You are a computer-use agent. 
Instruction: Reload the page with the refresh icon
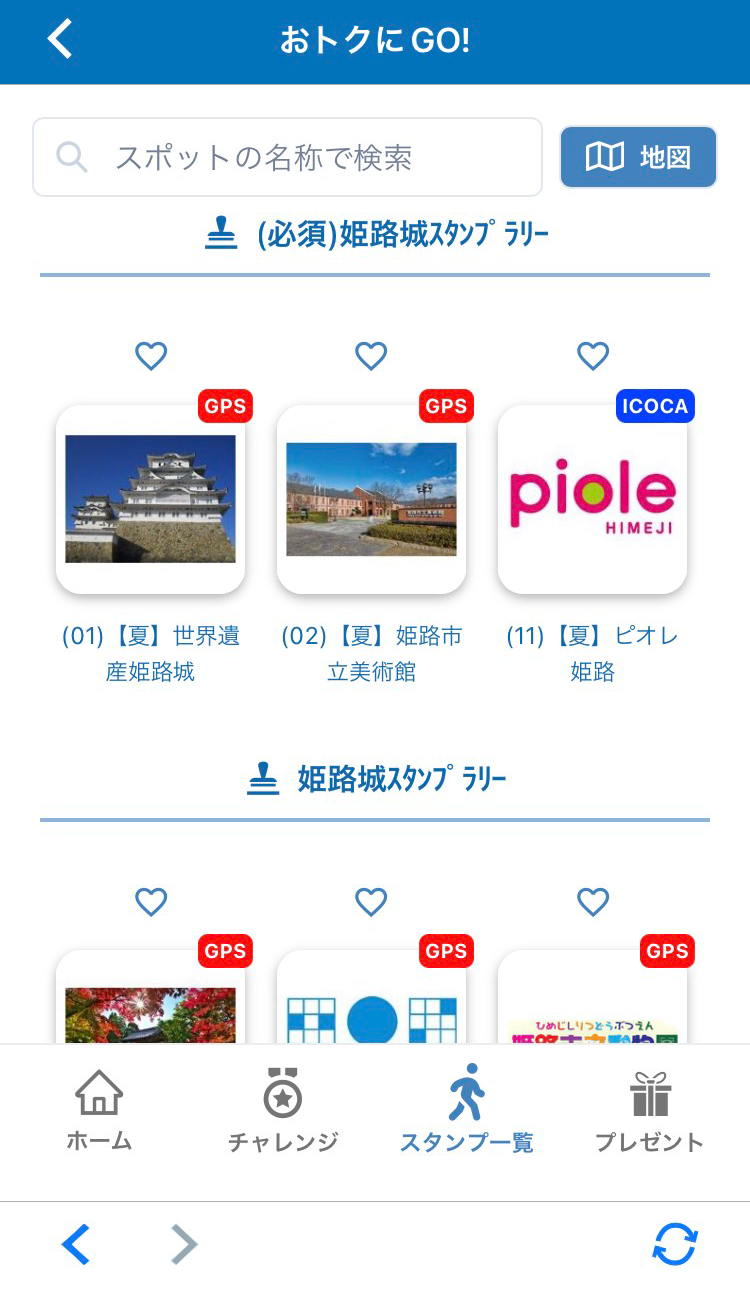(675, 1245)
